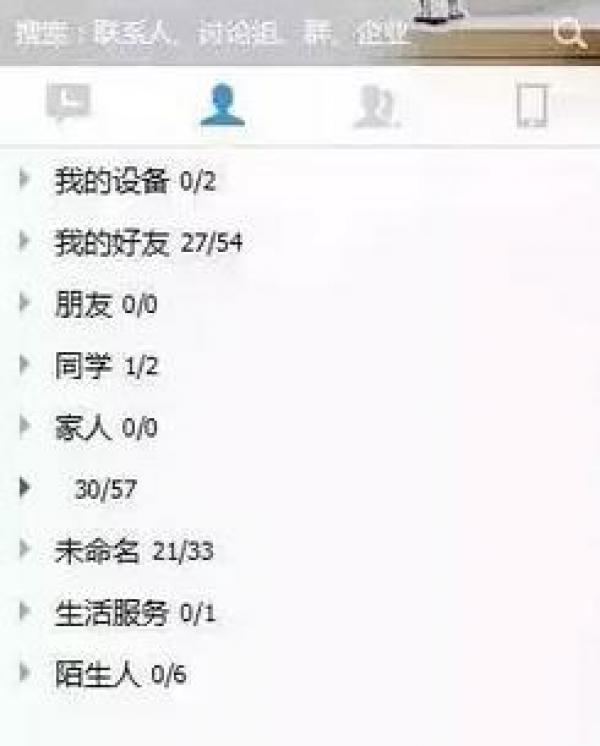The image size is (600, 746).
Task: Expand the 我的好友 group
Action: click(112, 243)
